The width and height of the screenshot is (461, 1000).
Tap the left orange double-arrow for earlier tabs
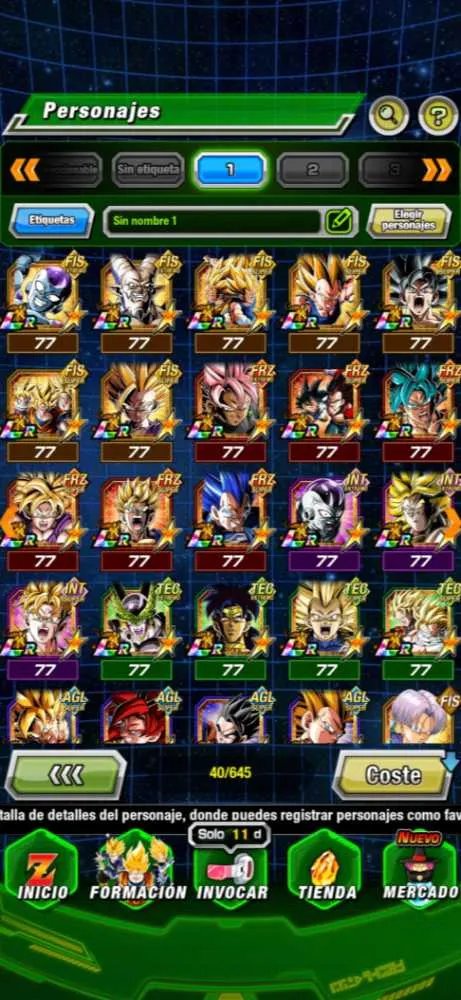24,170
